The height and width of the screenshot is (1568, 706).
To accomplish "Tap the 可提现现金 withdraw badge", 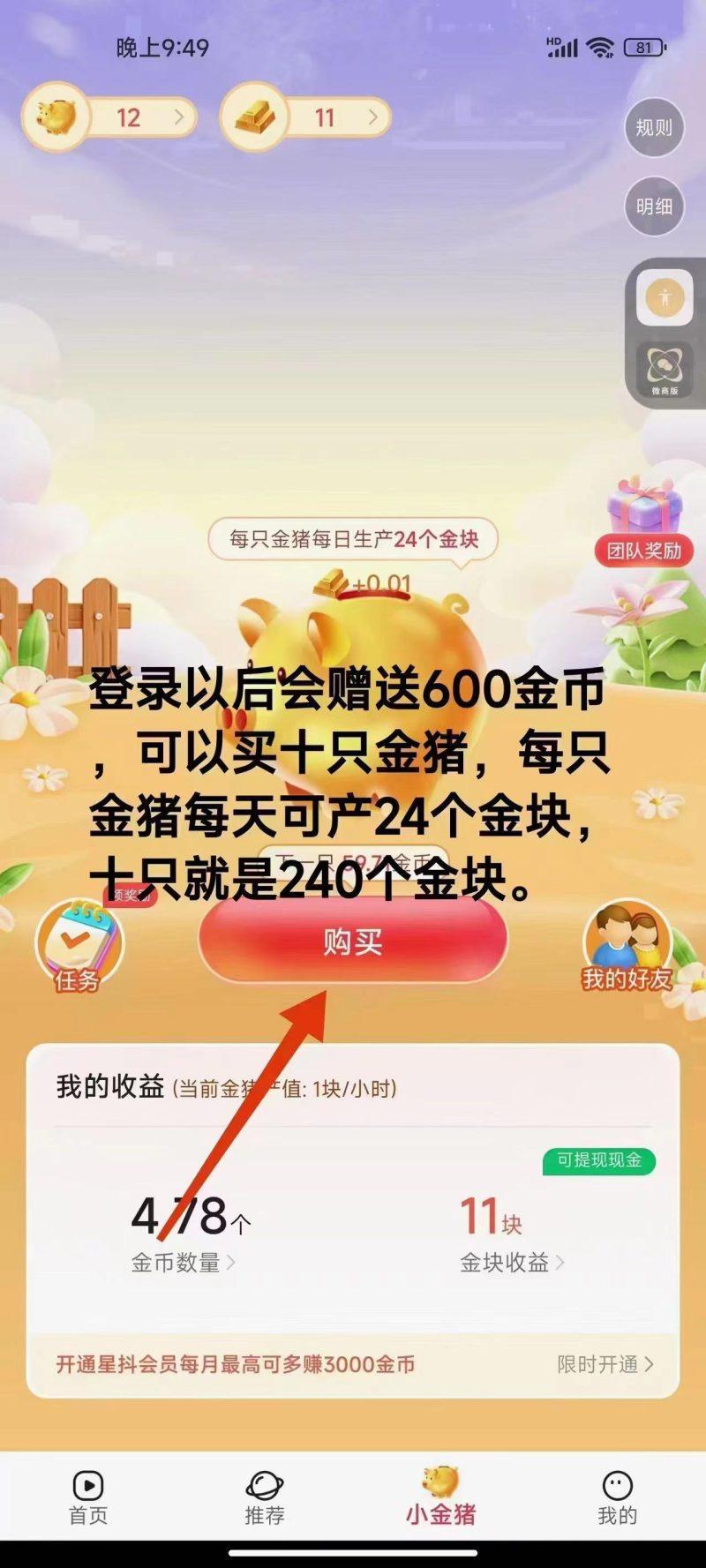I will (x=598, y=1160).
